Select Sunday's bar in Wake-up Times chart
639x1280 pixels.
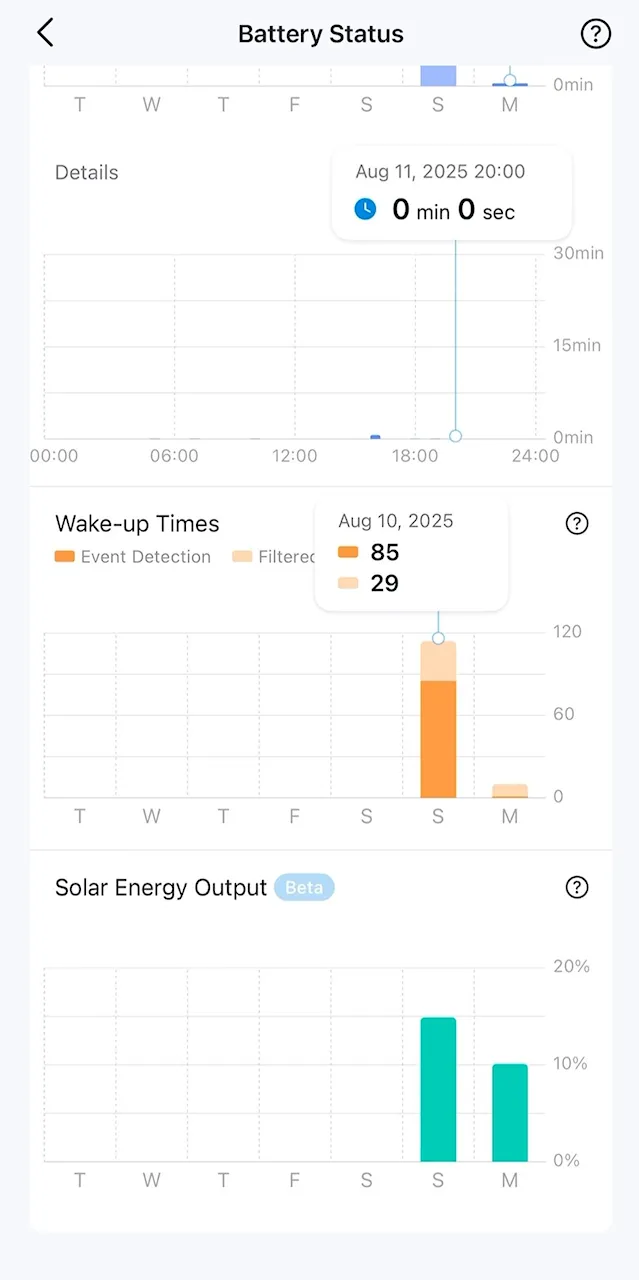(438, 719)
